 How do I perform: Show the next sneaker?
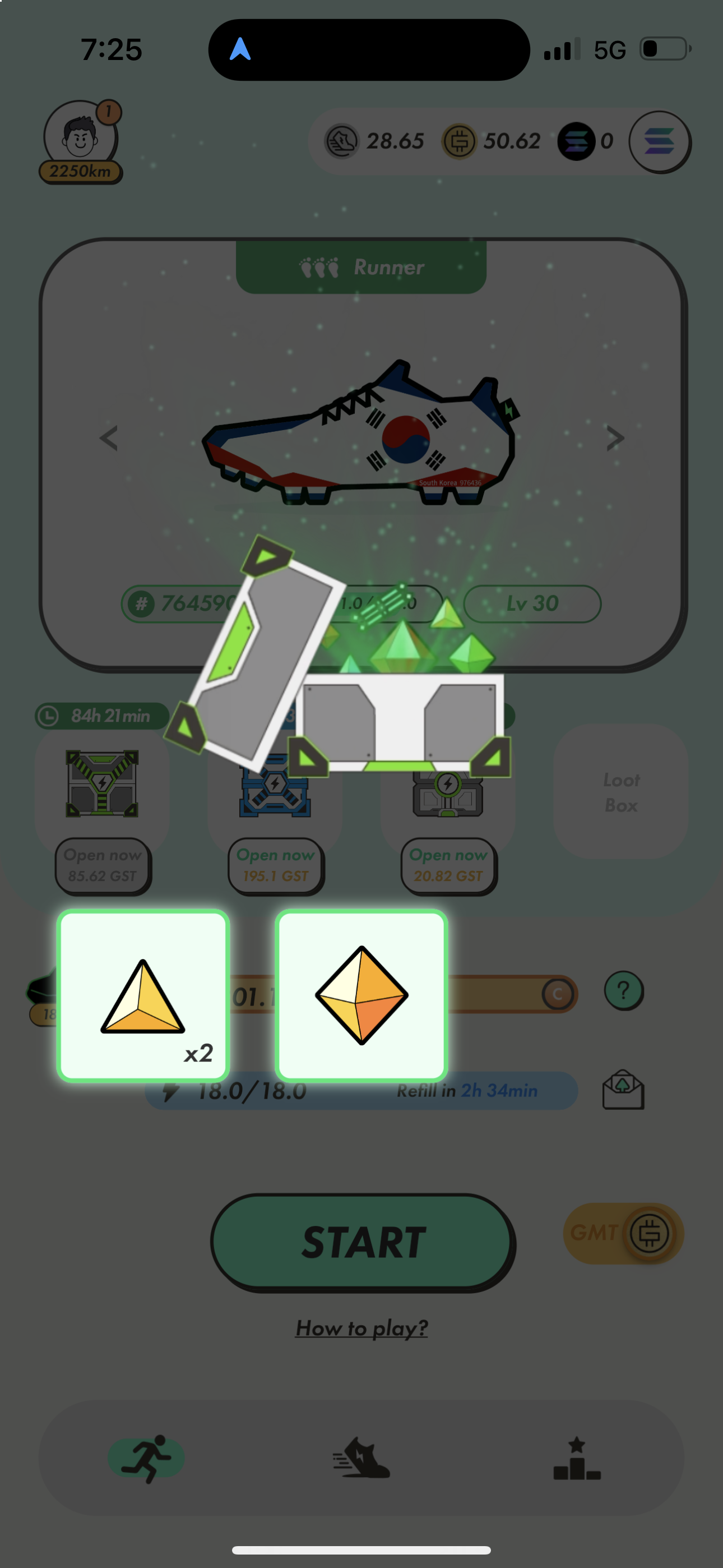coord(615,437)
